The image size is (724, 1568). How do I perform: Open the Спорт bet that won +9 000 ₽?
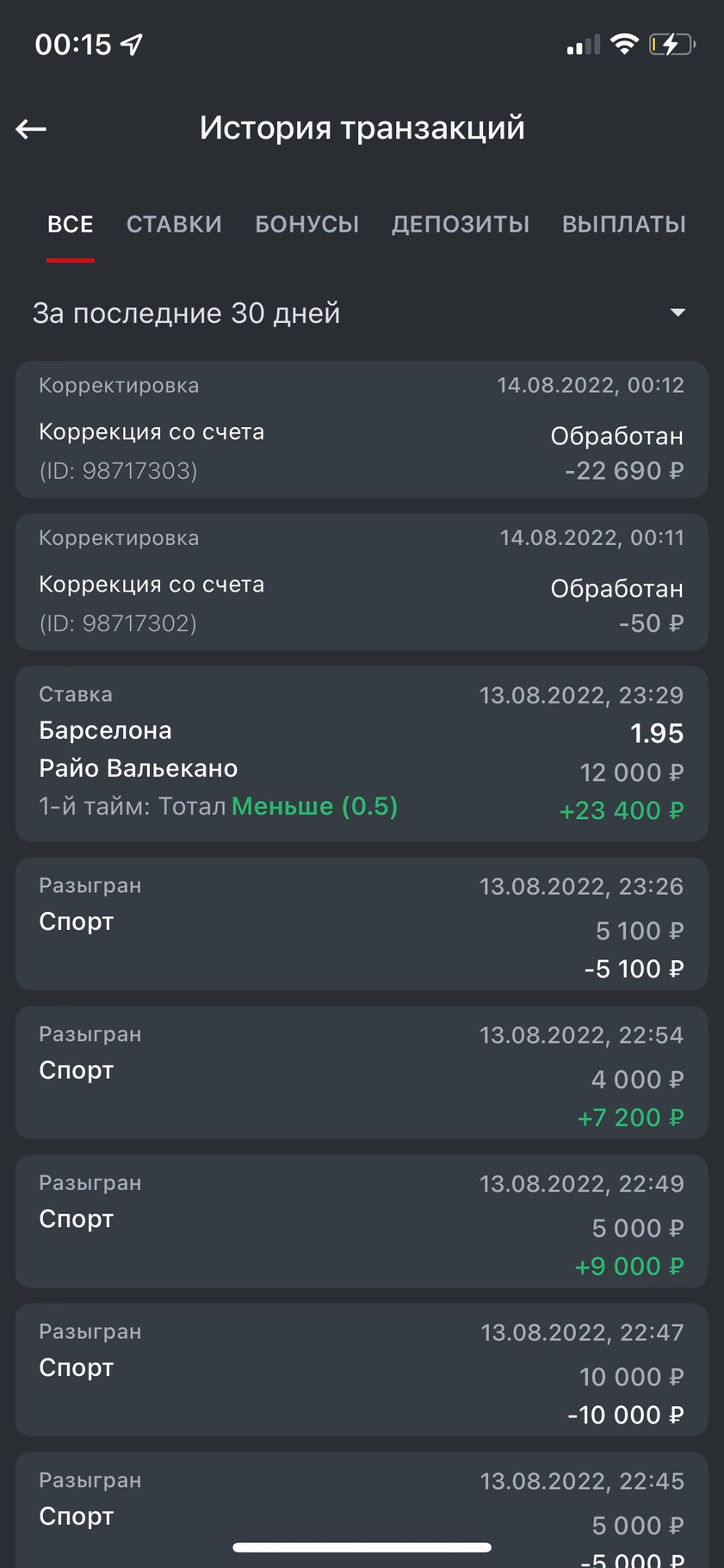[362, 1222]
